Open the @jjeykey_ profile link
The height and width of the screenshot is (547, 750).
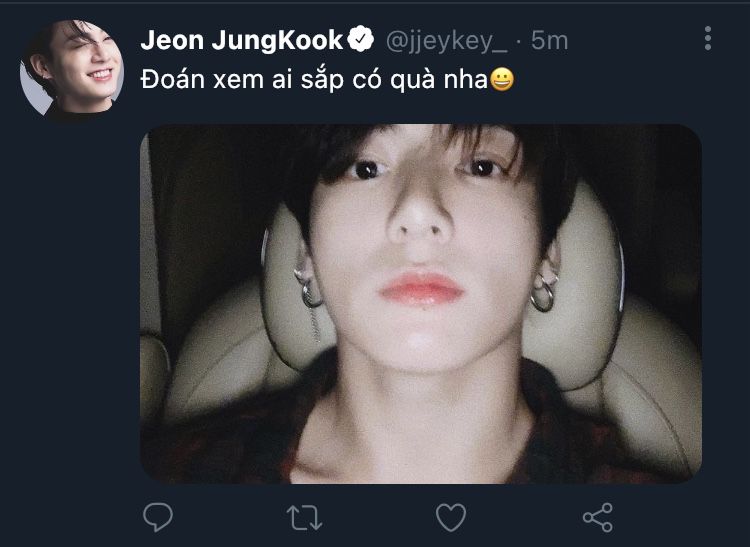pos(447,40)
